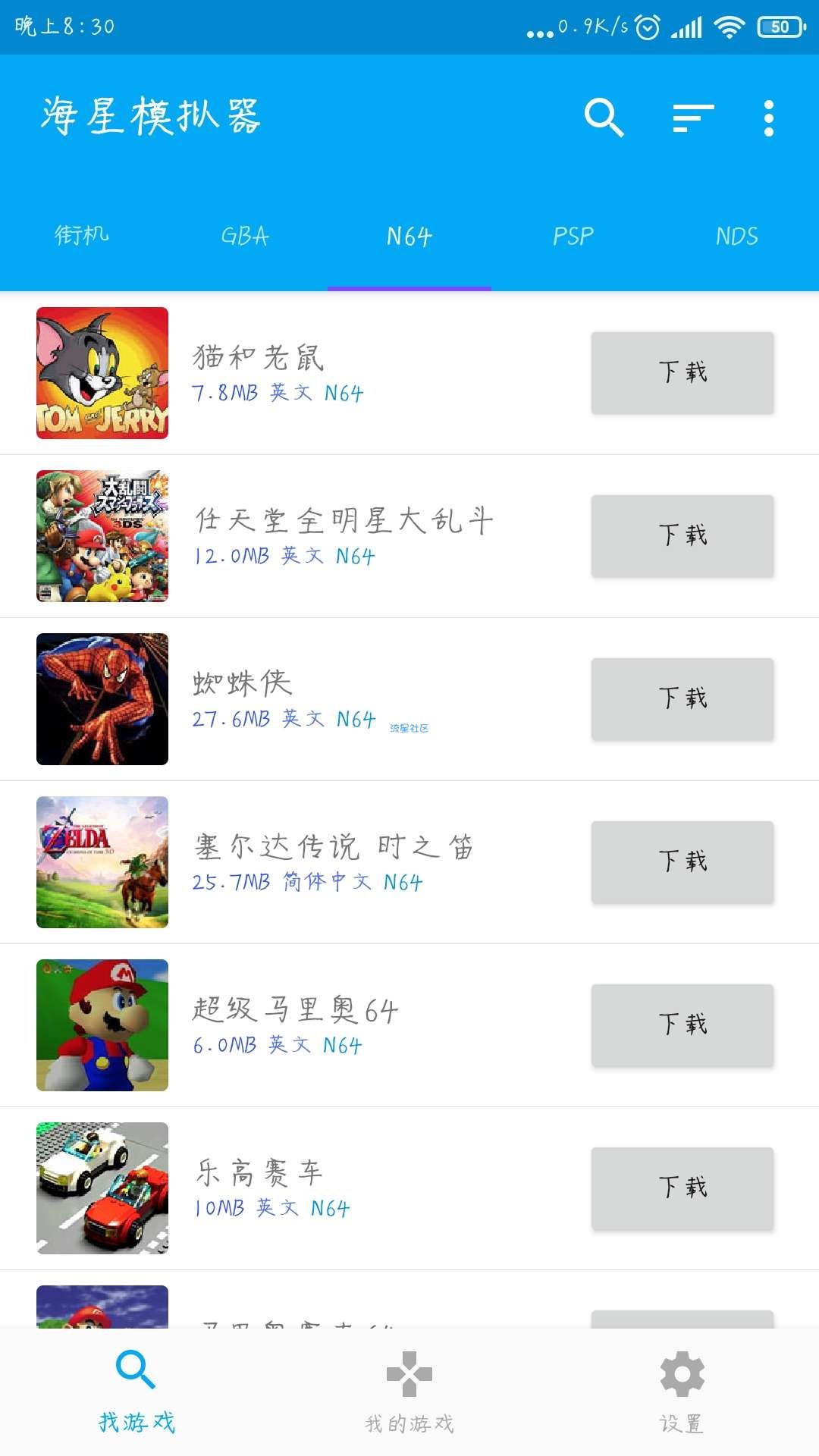
Task: Open the sort/filter icon
Action: pyautogui.click(x=693, y=118)
